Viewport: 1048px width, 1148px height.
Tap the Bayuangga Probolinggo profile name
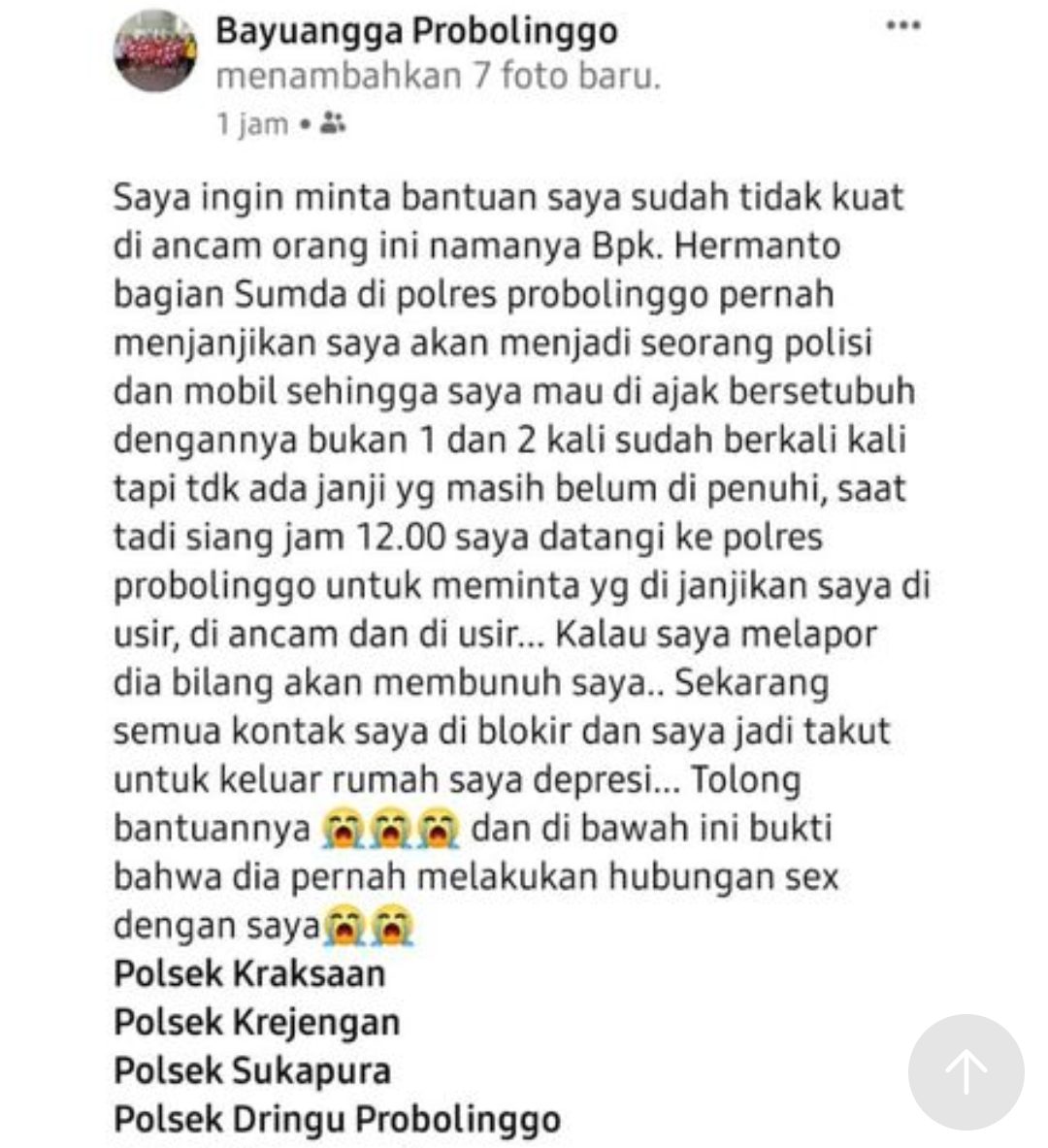coord(415,31)
